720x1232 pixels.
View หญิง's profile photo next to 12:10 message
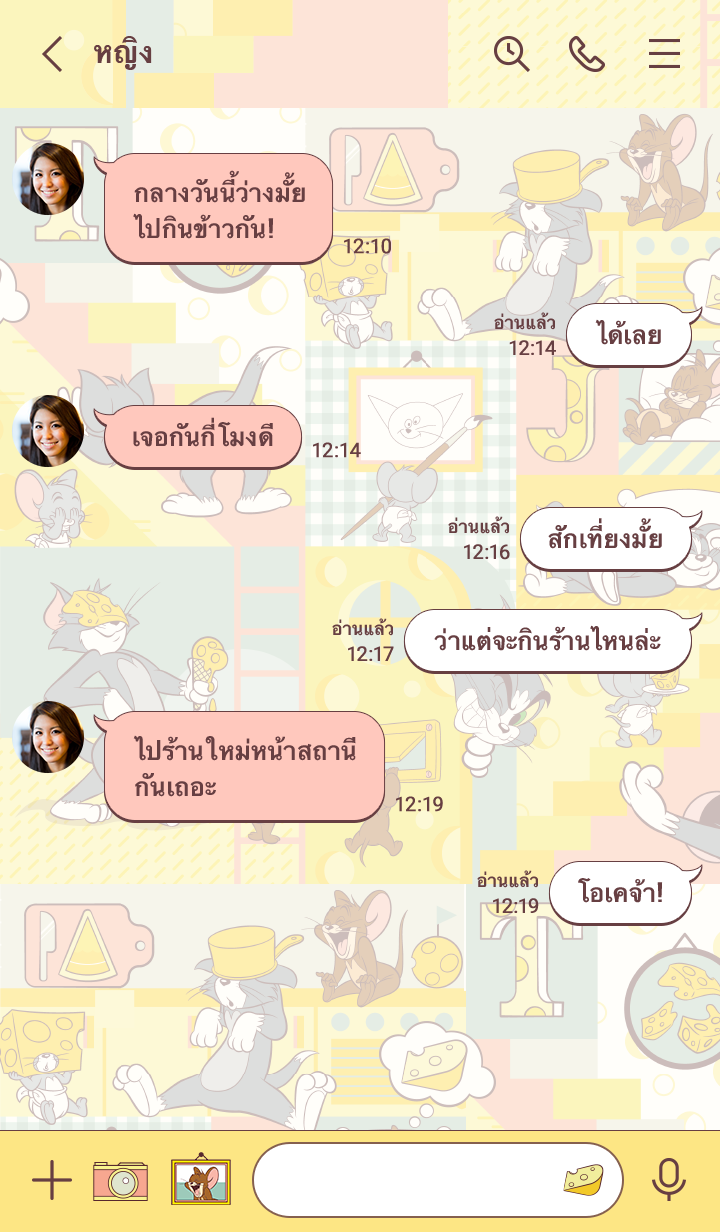(x=48, y=179)
